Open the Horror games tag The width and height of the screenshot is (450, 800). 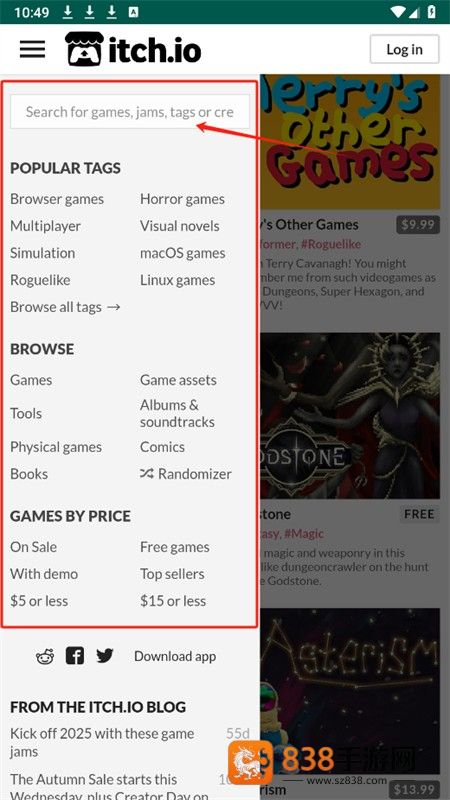pos(182,199)
